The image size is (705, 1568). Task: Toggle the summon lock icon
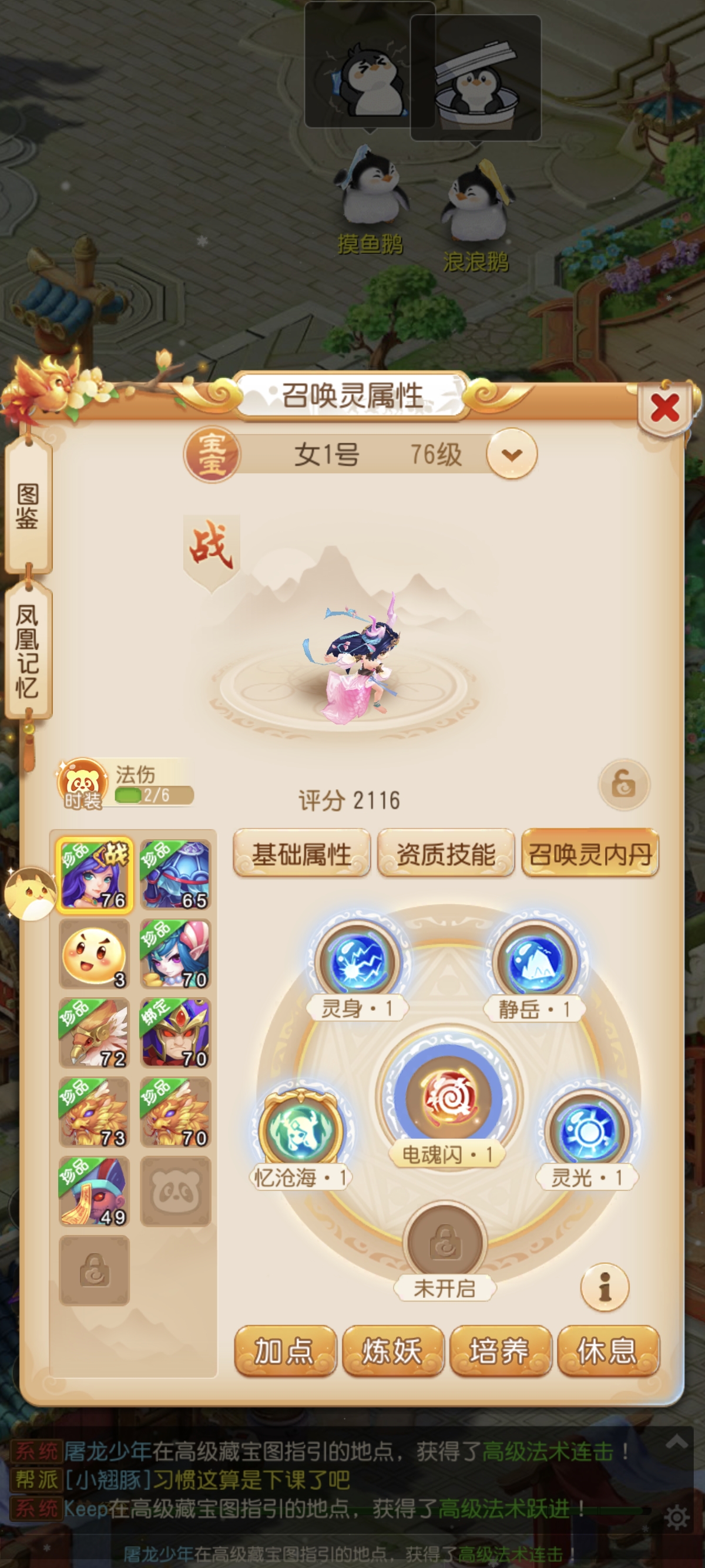623,784
